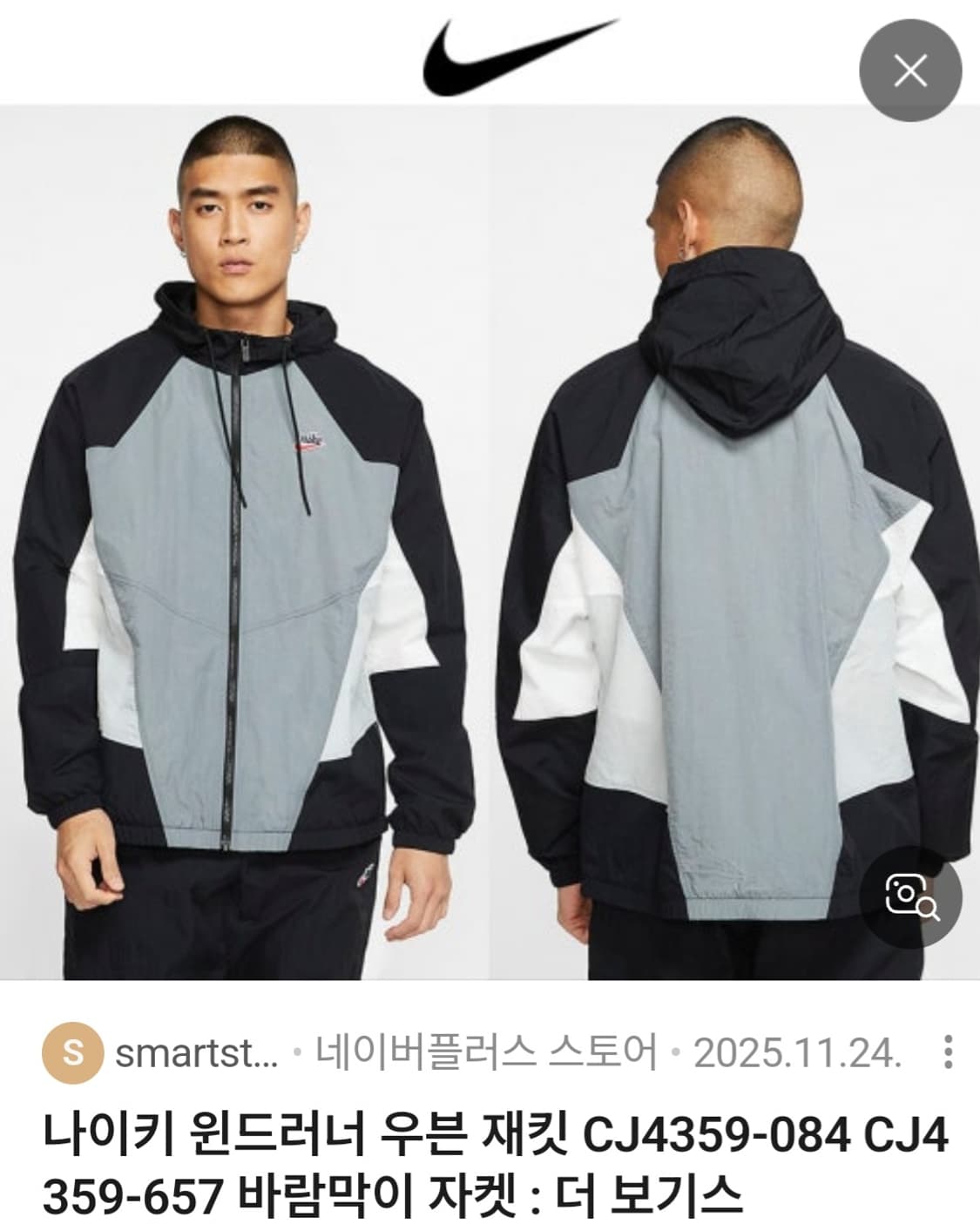980x1224 pixels.
Task: Open the three-dot more options menu
Action: point(950,1052)
